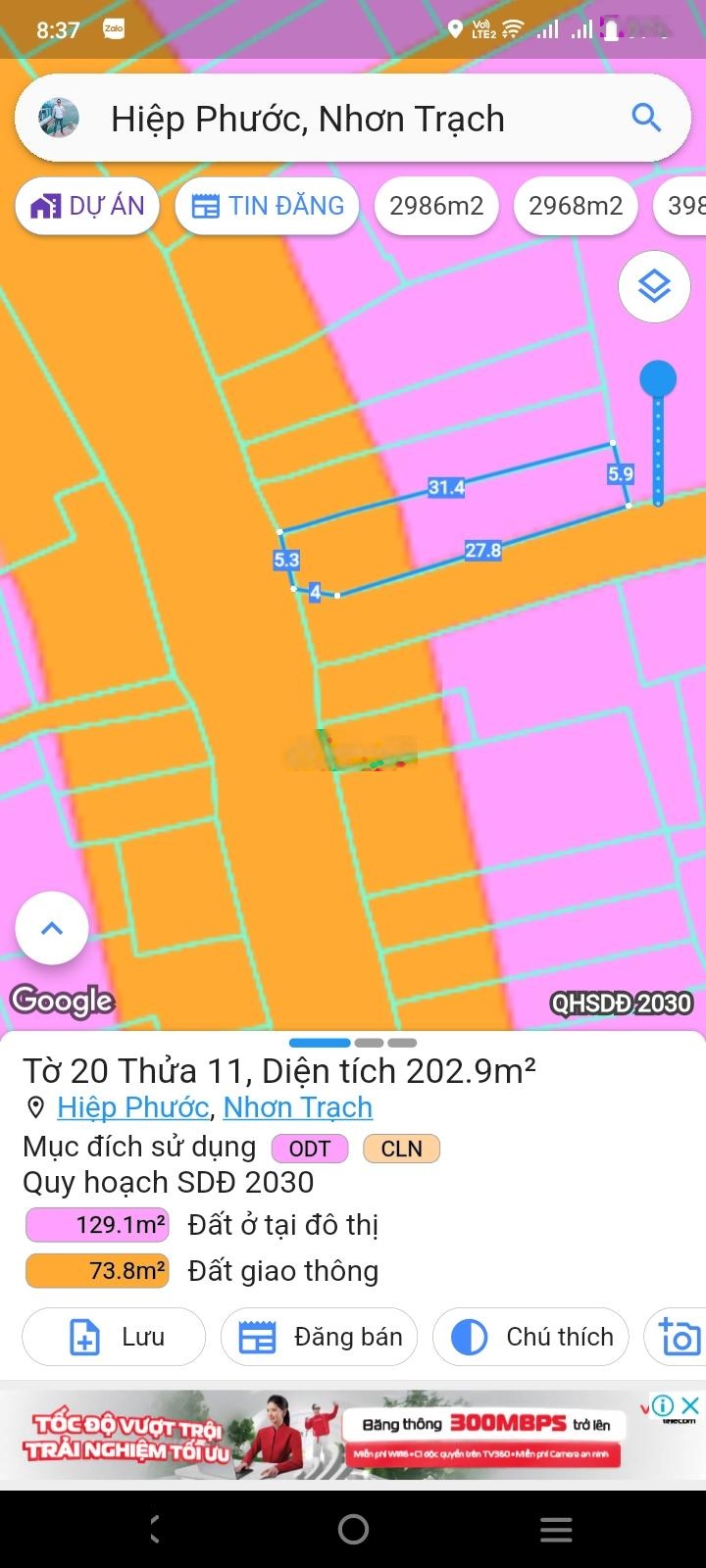The width and height of the screenshot is (706, 1568).
Task: Save this parcel with Lưu
Action: (x=114, y=1337)
